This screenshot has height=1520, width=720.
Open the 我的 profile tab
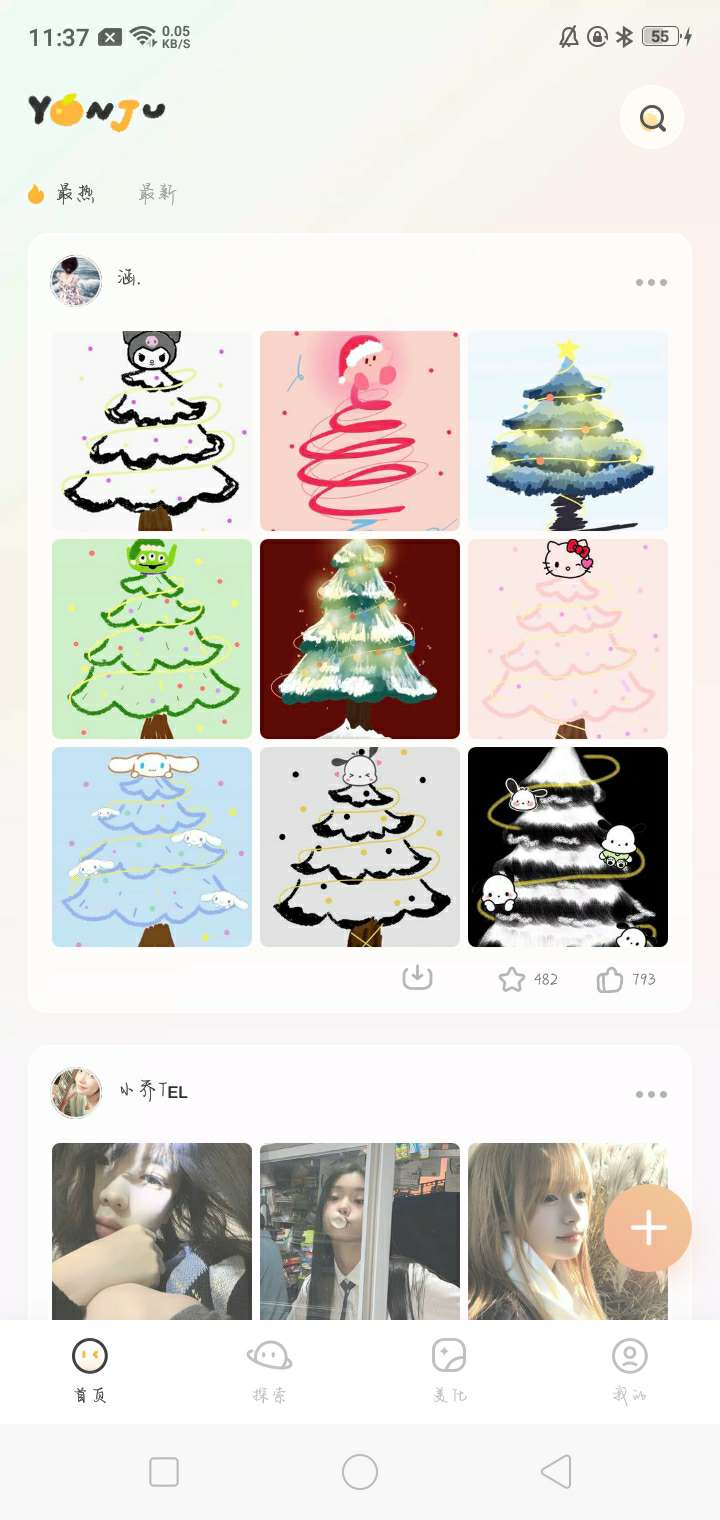pos(630,1371)
